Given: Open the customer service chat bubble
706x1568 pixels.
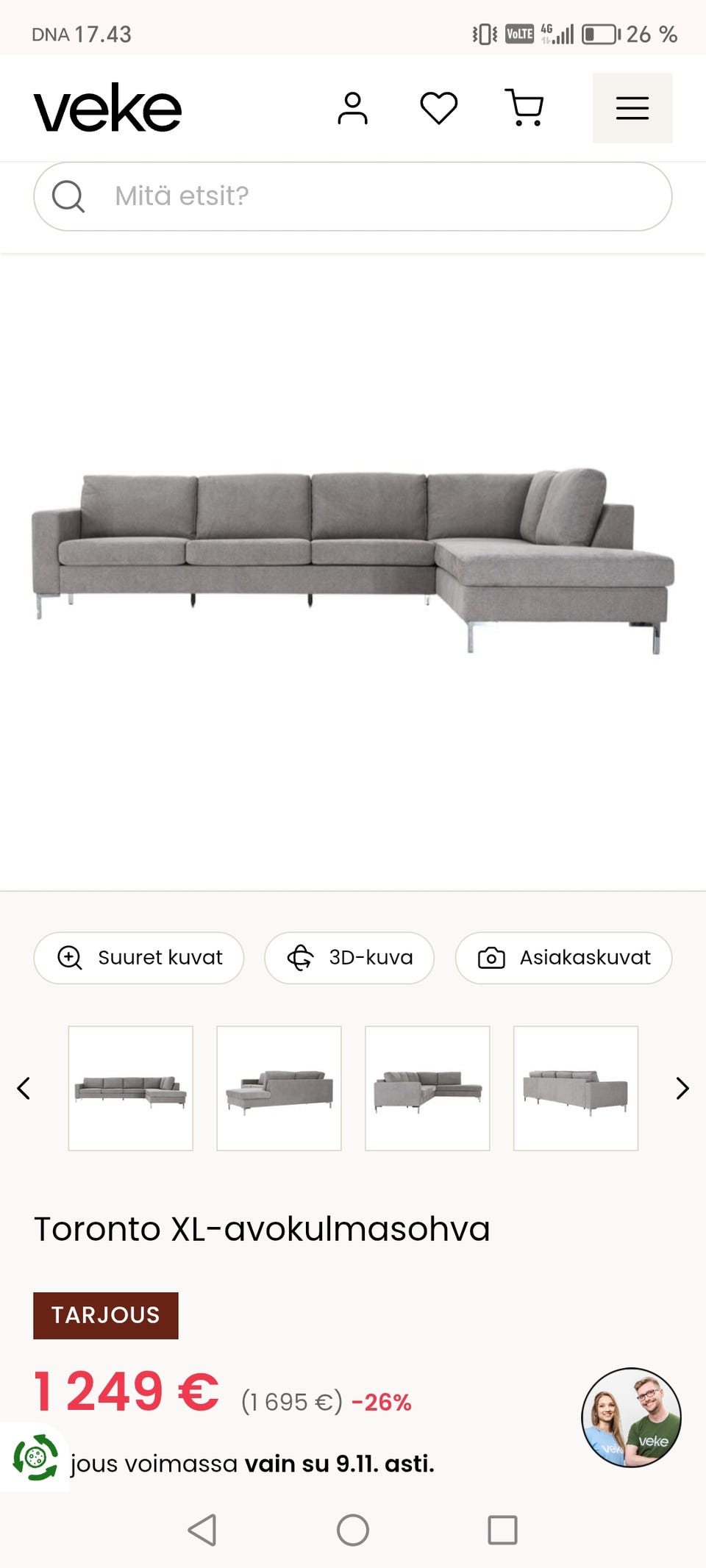Looking at the screenshot, I should tap(631, 1417).
